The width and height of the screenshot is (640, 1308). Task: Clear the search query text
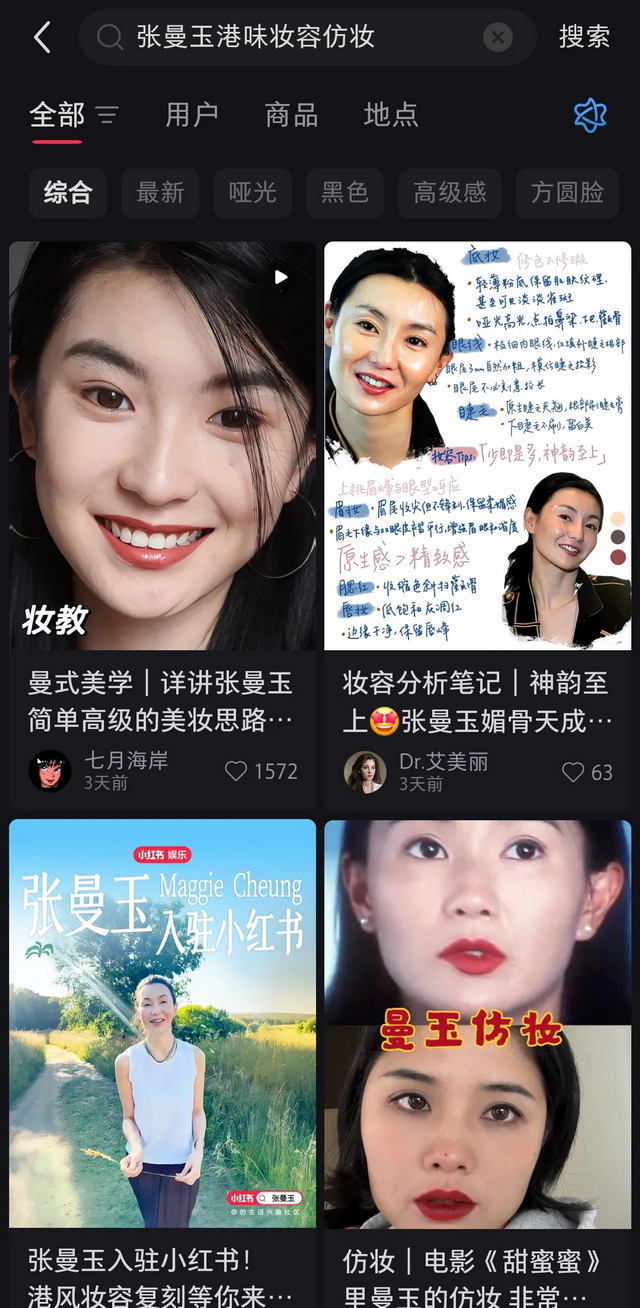click(497, 38)
